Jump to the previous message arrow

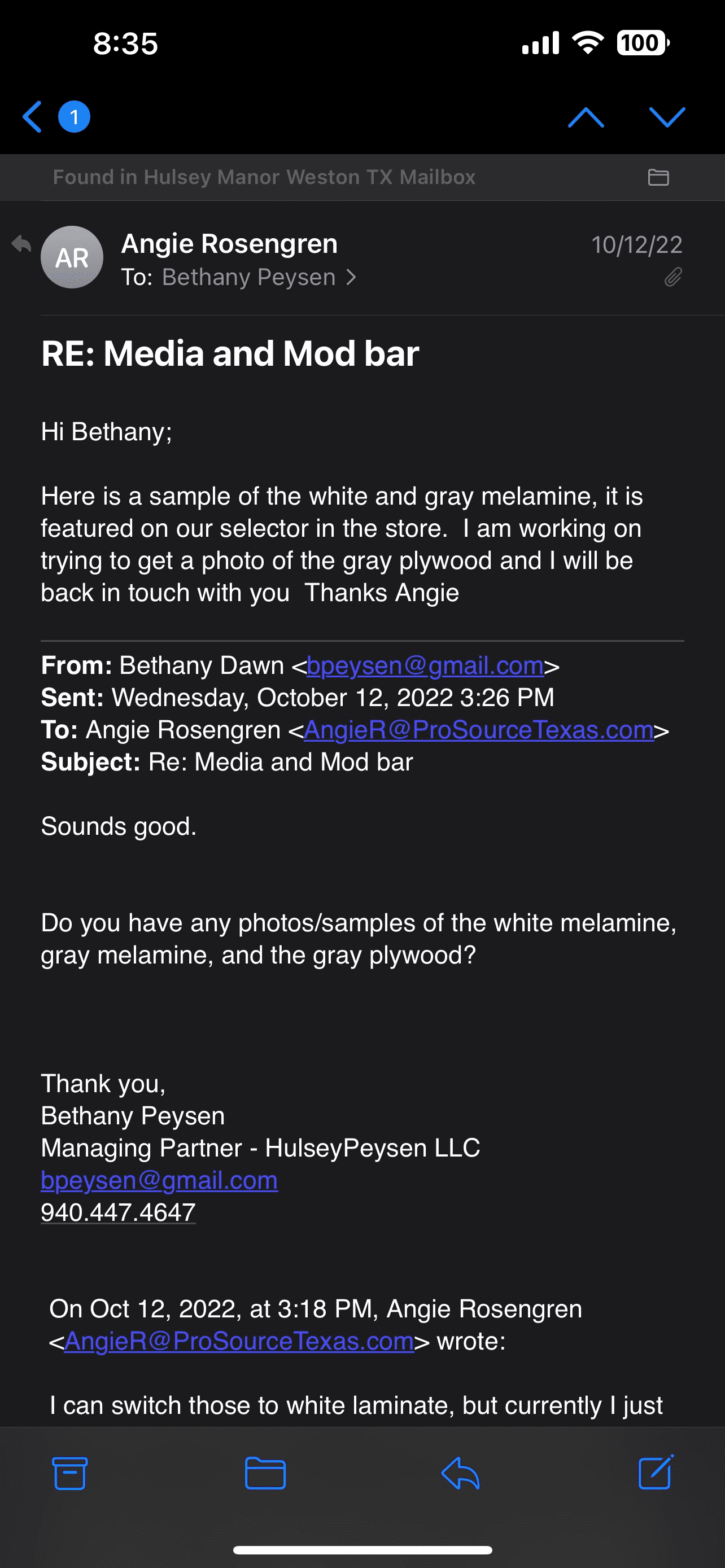(586, 117)
